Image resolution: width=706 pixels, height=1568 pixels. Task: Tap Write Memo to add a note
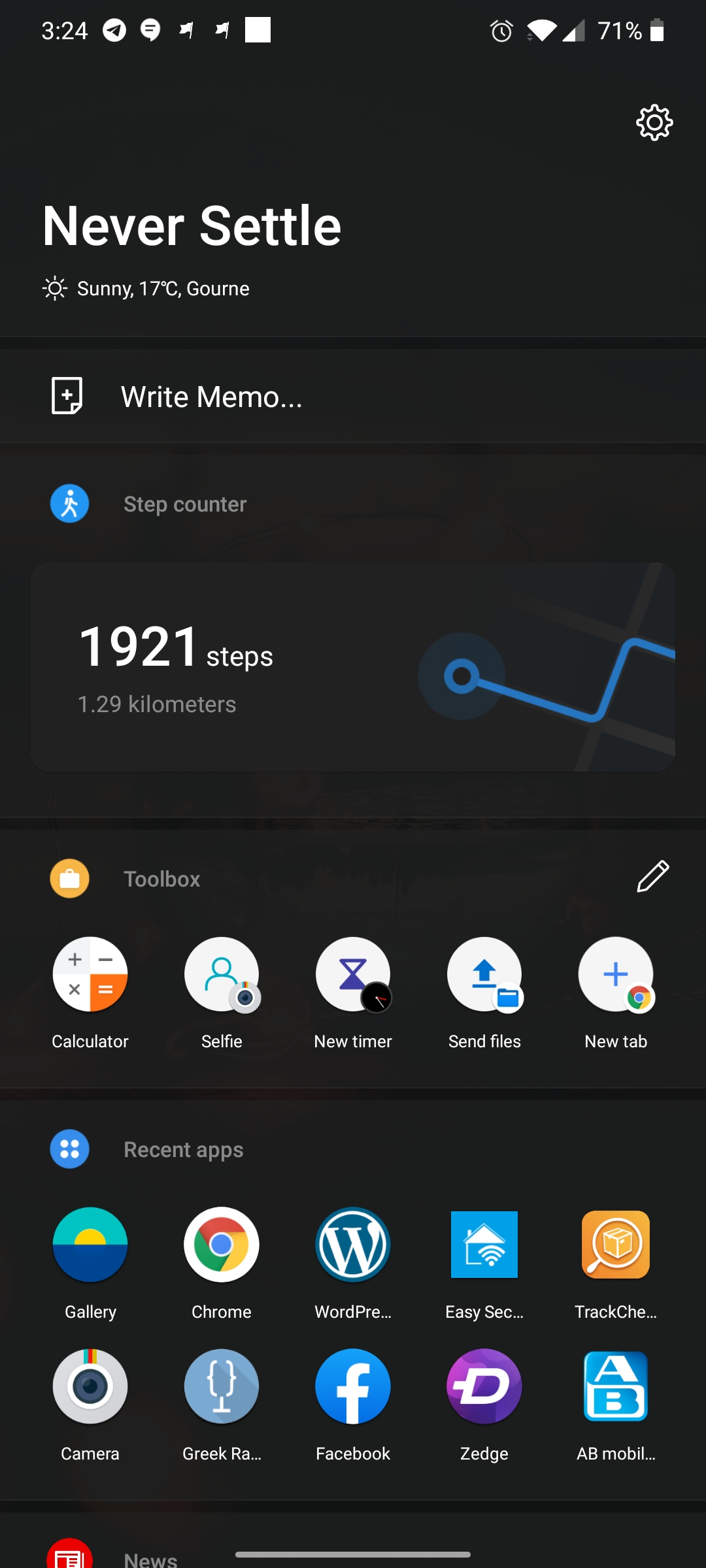pyautogui.click(x=353, y=396)
